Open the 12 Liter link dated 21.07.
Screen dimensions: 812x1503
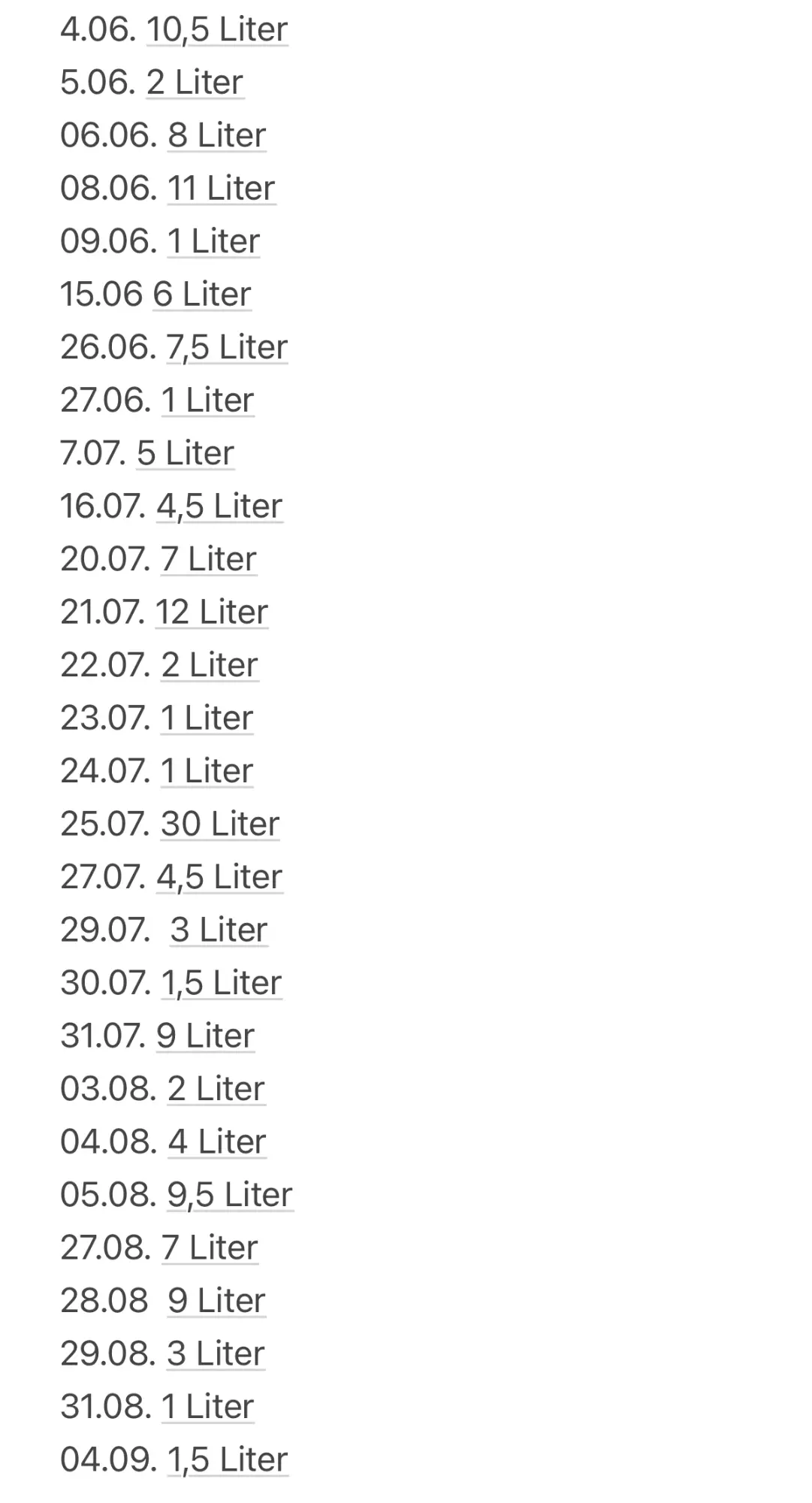[211, 612]
